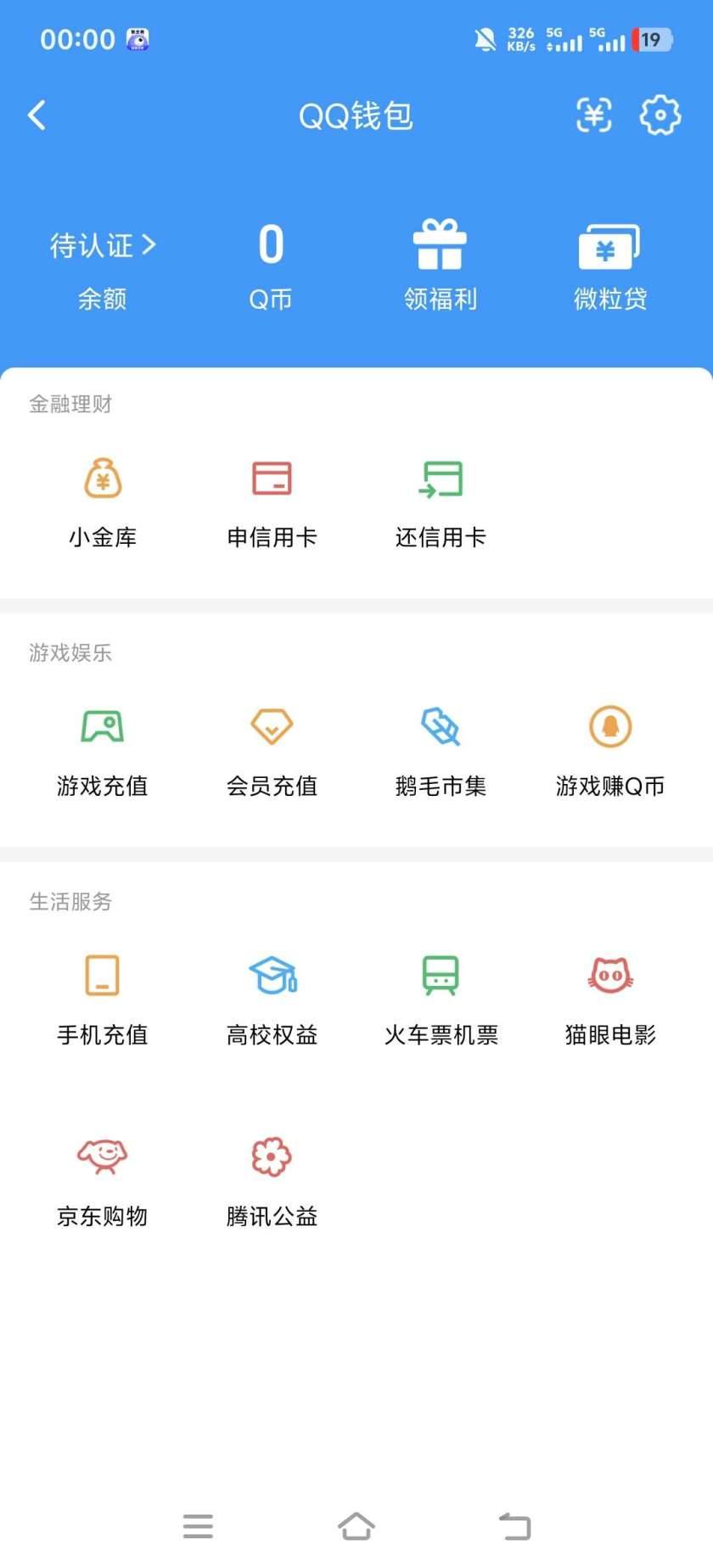Open 腾讯公益 charity service
This screenshot has height=1568, width=713.
point(272,1180)
